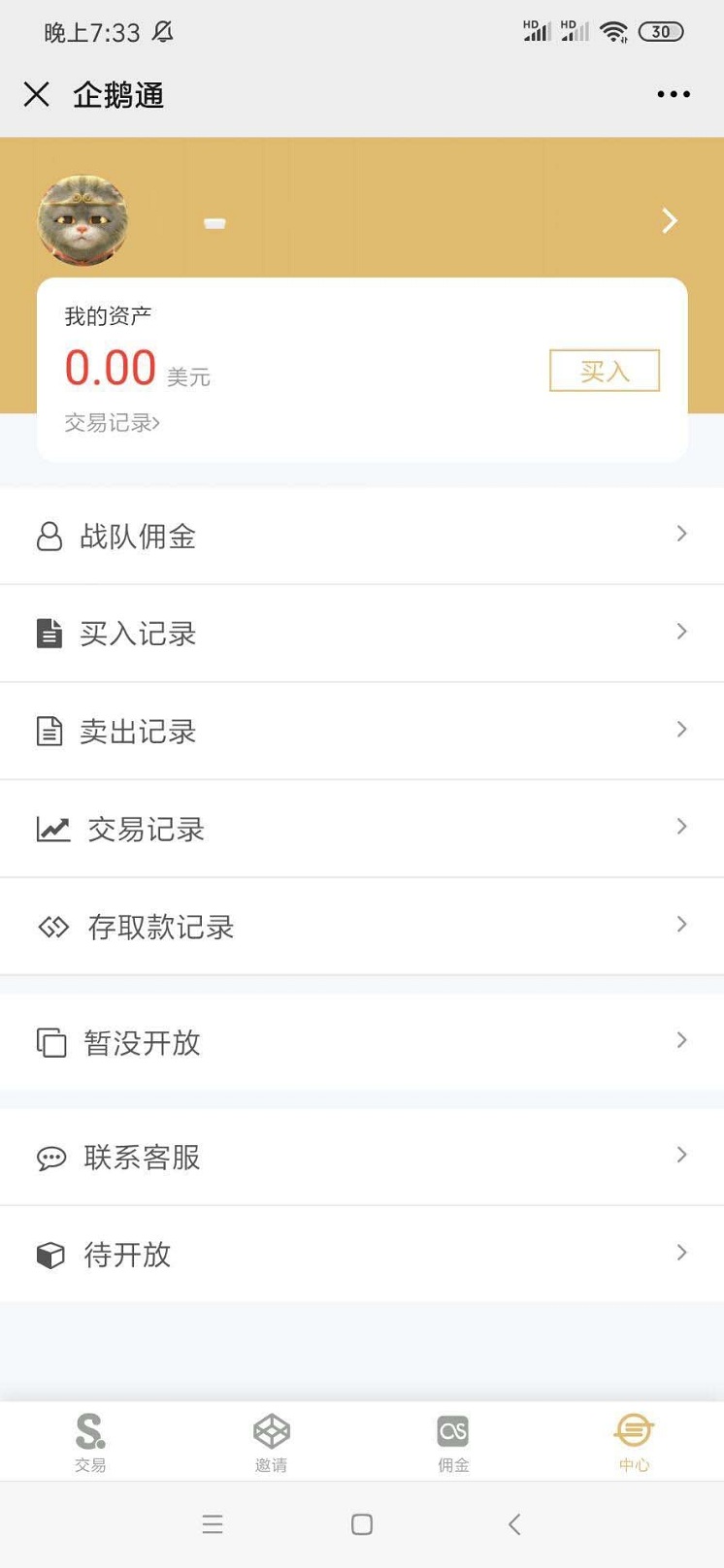Tap the 买入 button
Image resolution: width=724 pixels, height=1568 pixels.
(x=604, y=371)
